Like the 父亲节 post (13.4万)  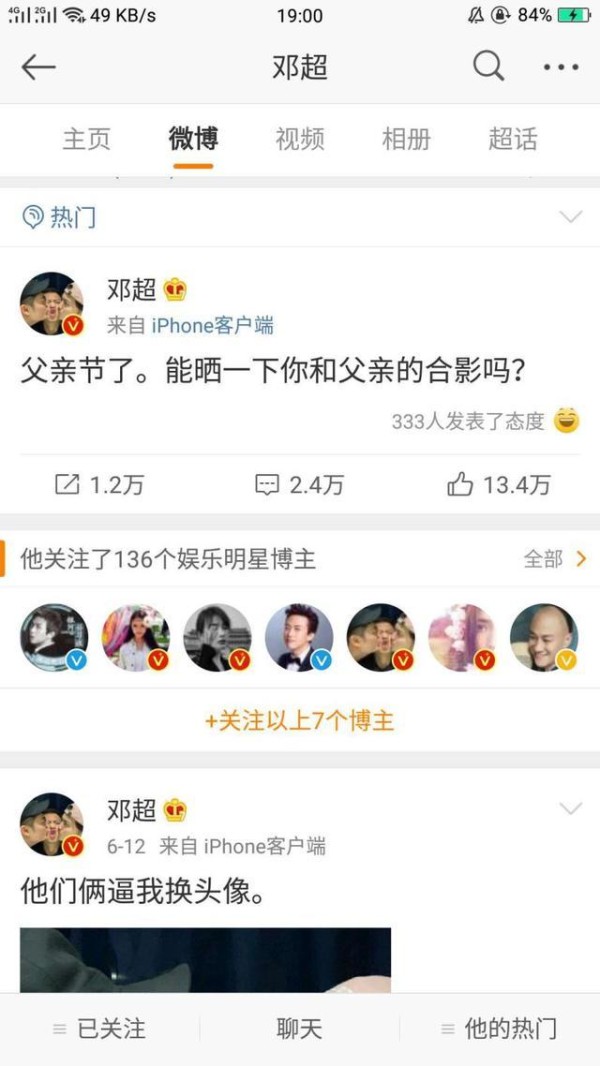498,485
